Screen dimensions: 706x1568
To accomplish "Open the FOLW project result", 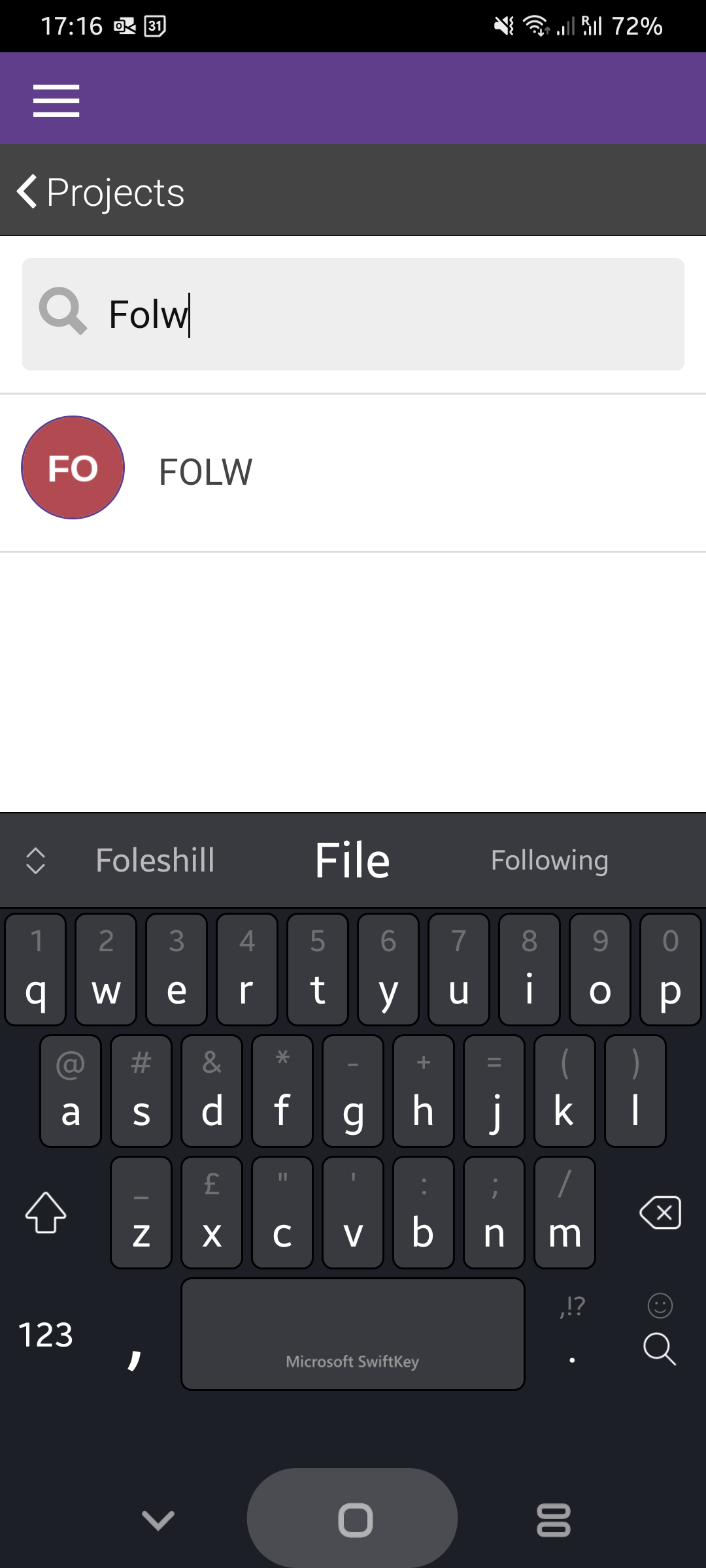I will (x=205, y=472).
